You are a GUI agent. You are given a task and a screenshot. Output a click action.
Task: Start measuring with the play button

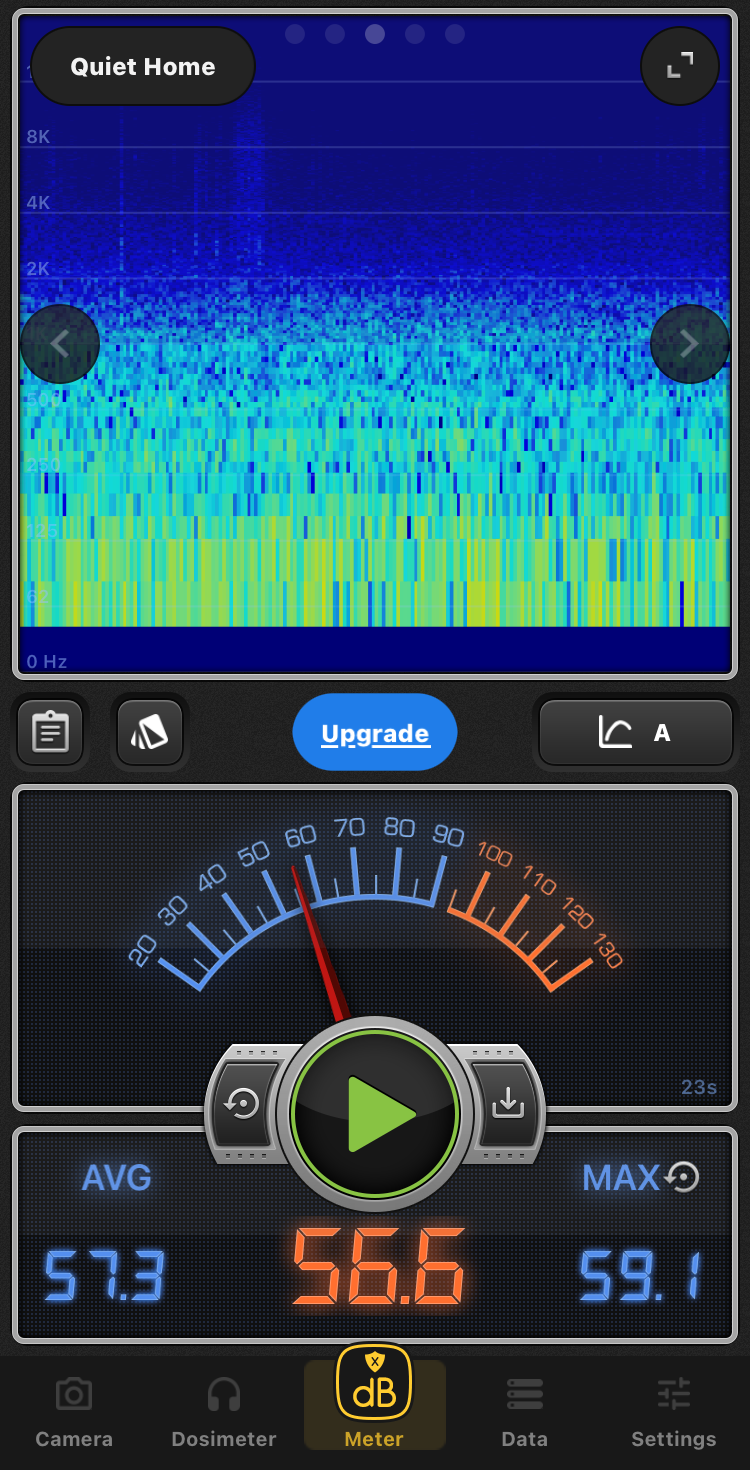pos(375,1113)
